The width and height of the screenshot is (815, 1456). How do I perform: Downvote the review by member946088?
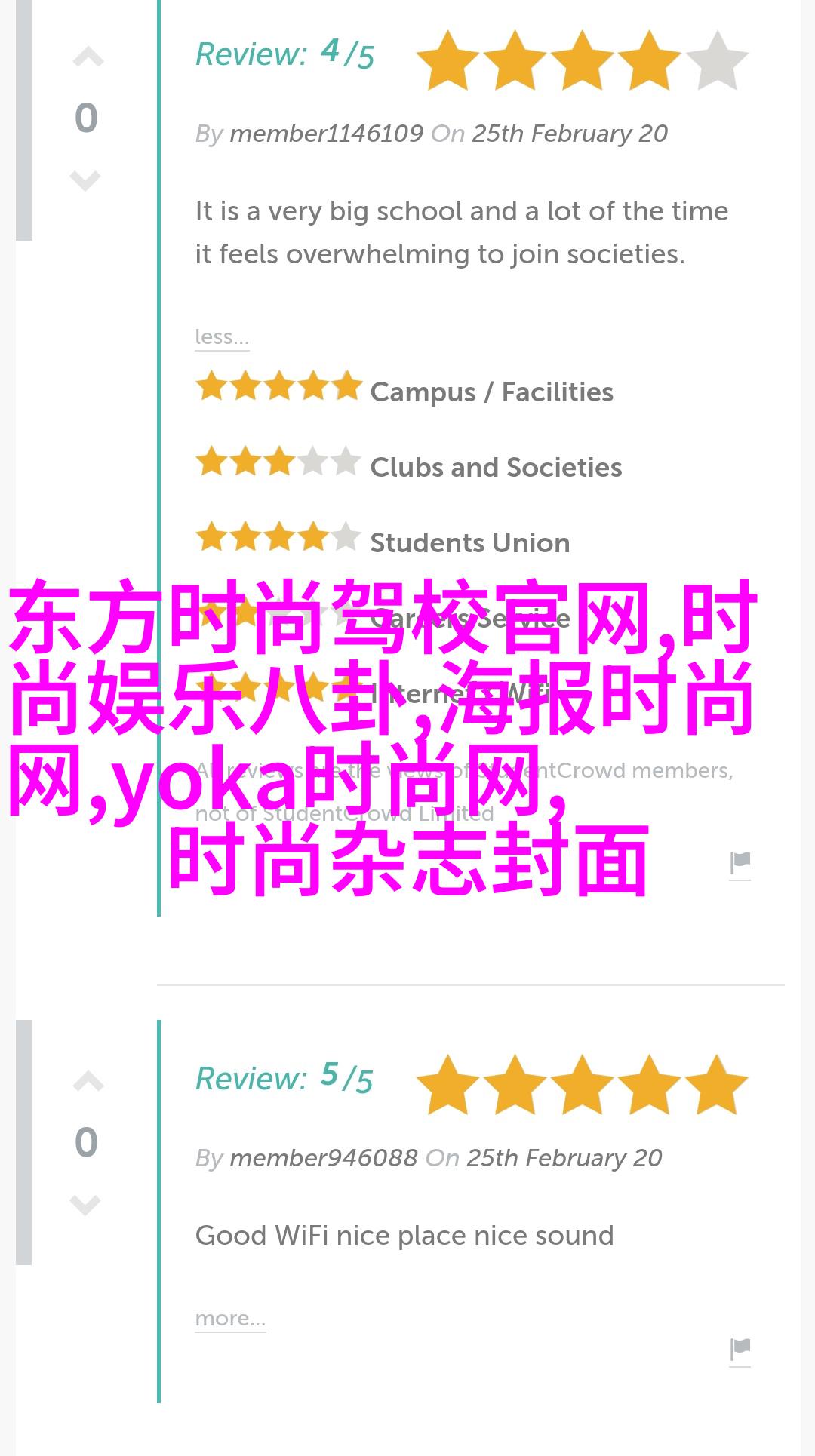pos(85,1205)
